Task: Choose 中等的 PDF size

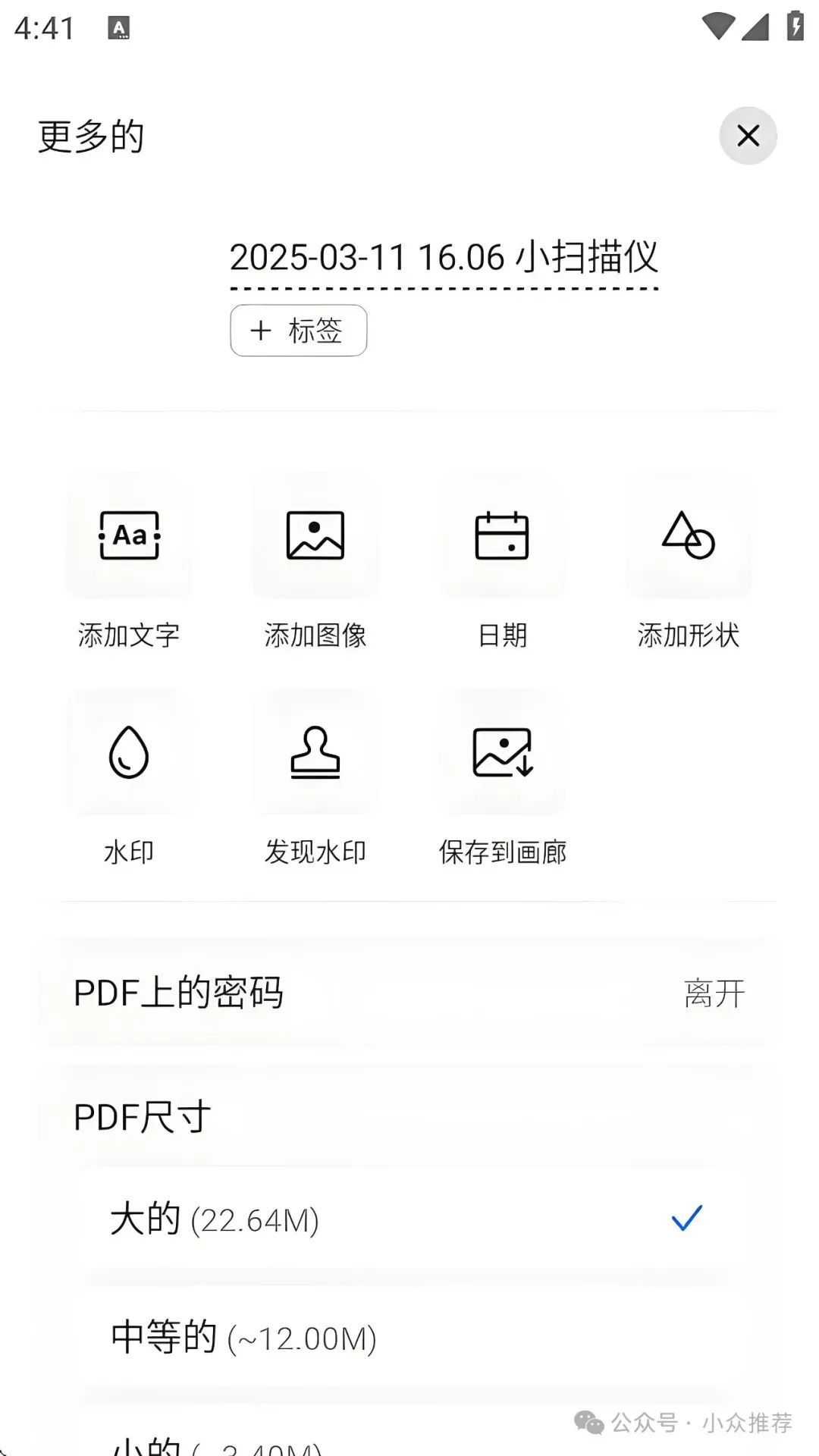Action: pyautogui.click(x=409, y=1337)
